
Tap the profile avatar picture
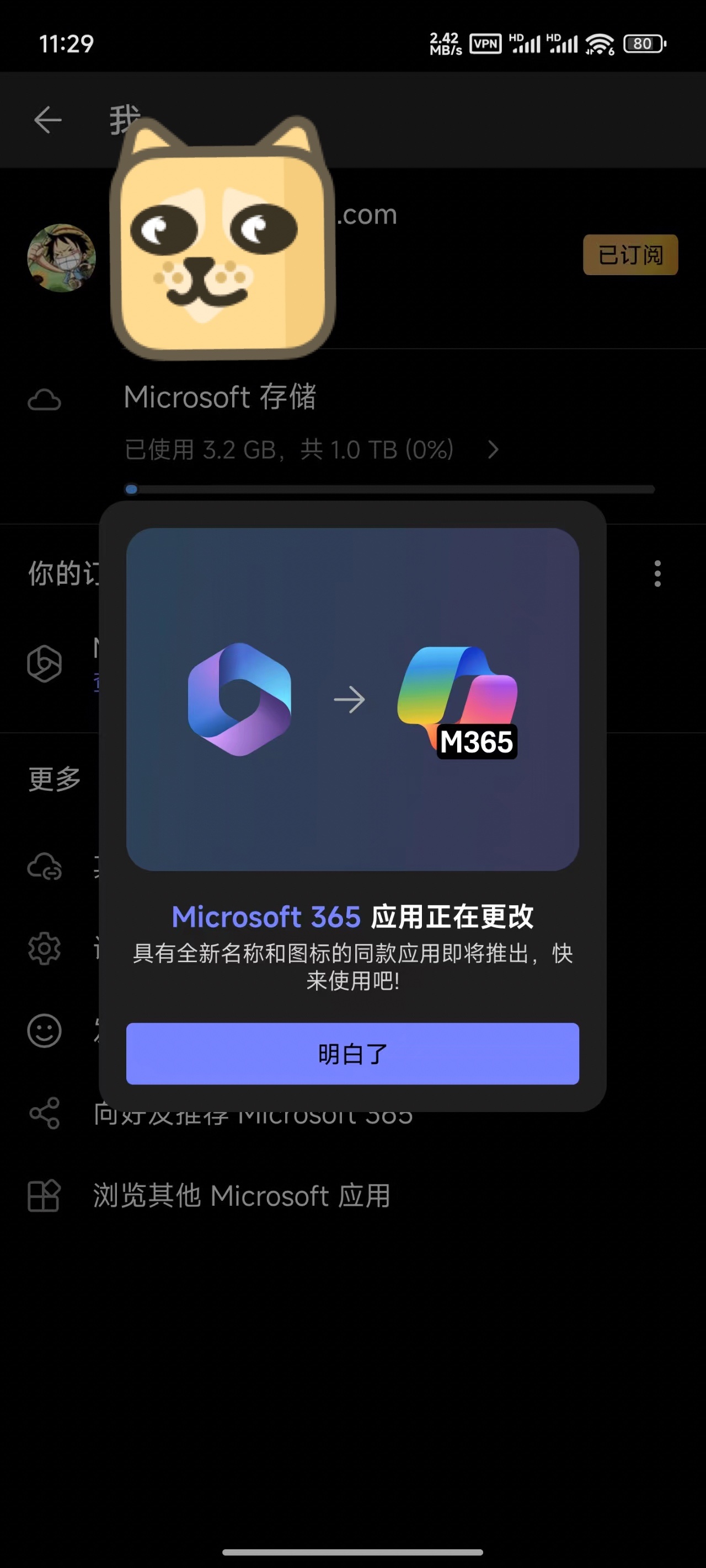(61, 258)
